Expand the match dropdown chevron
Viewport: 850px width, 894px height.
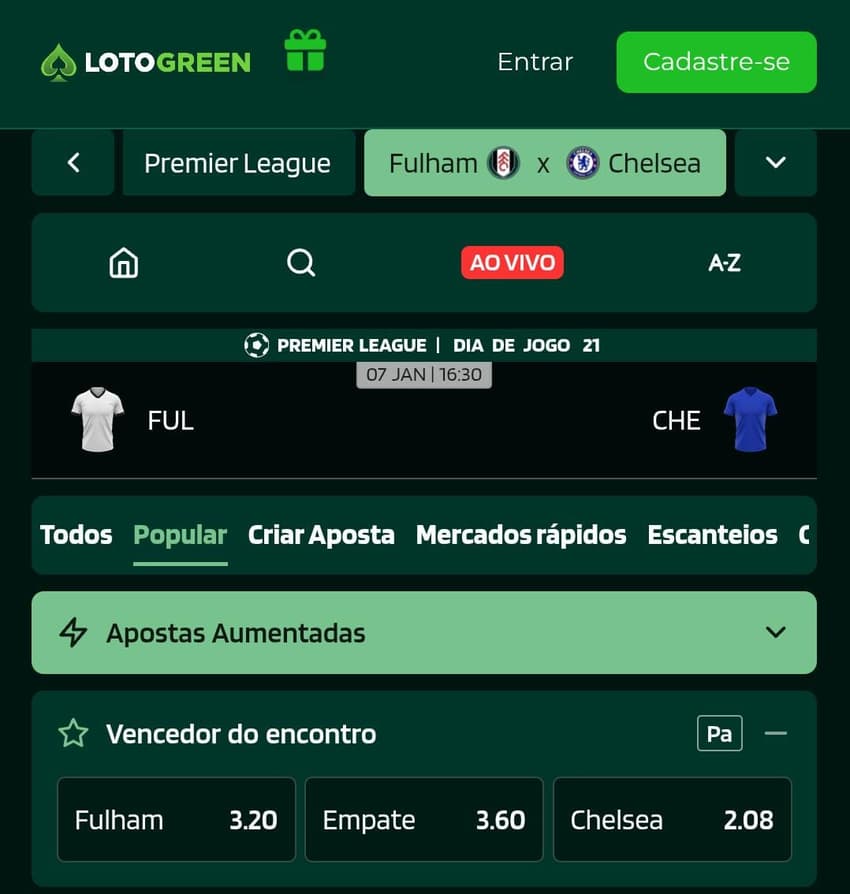point(775,163)
